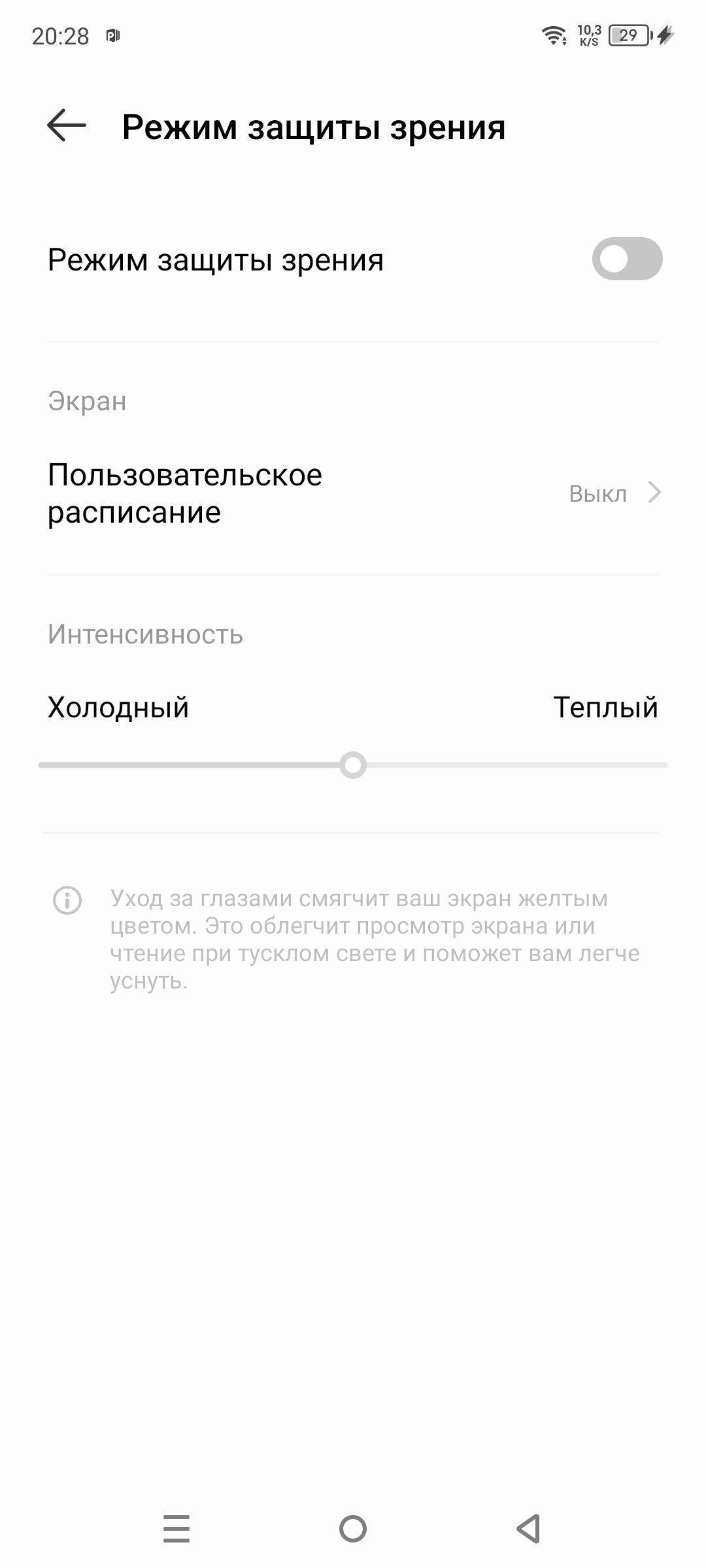Tap the system back triangle button

[528, 1528]
